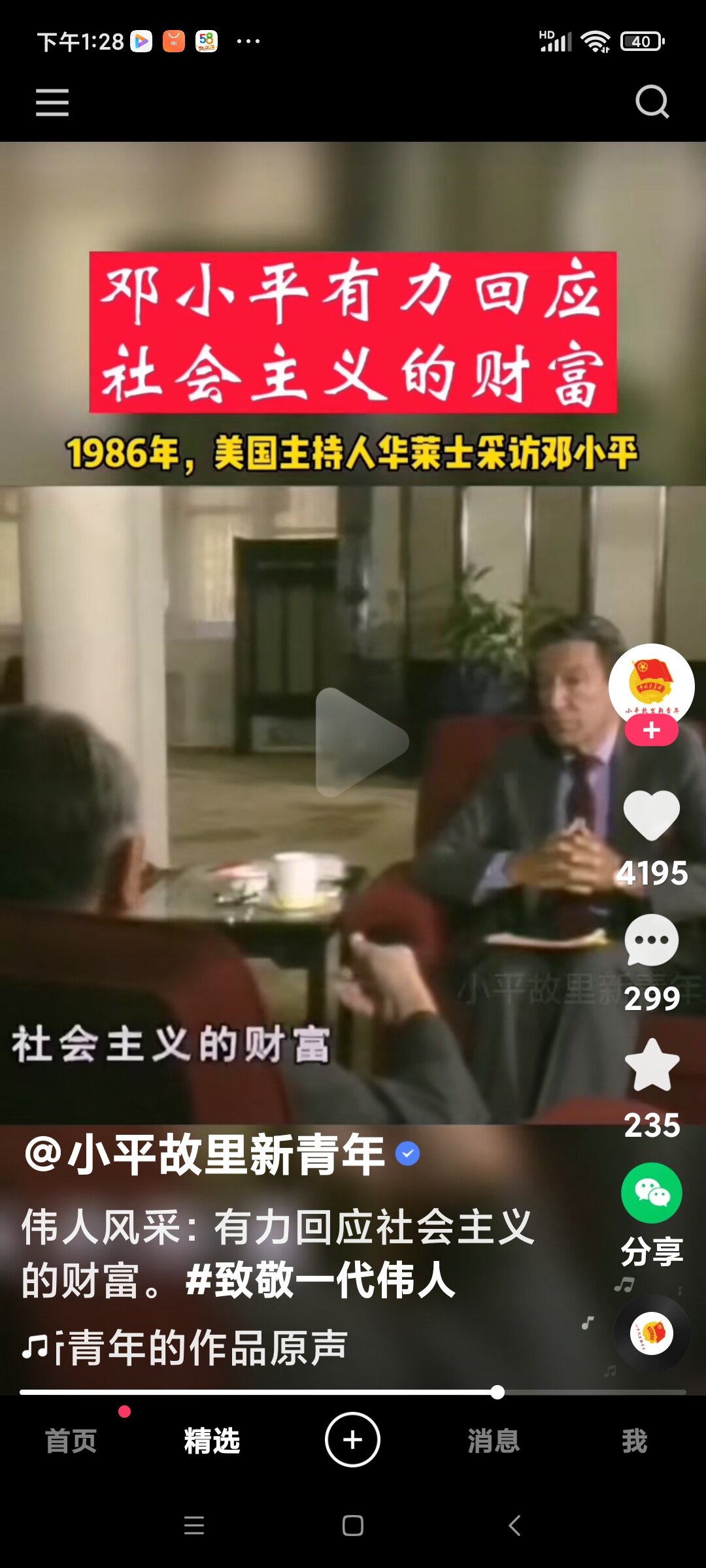Open the search icon
Image resolution: width=706 pixels, height=1568 pixels.
pos(652,103)
